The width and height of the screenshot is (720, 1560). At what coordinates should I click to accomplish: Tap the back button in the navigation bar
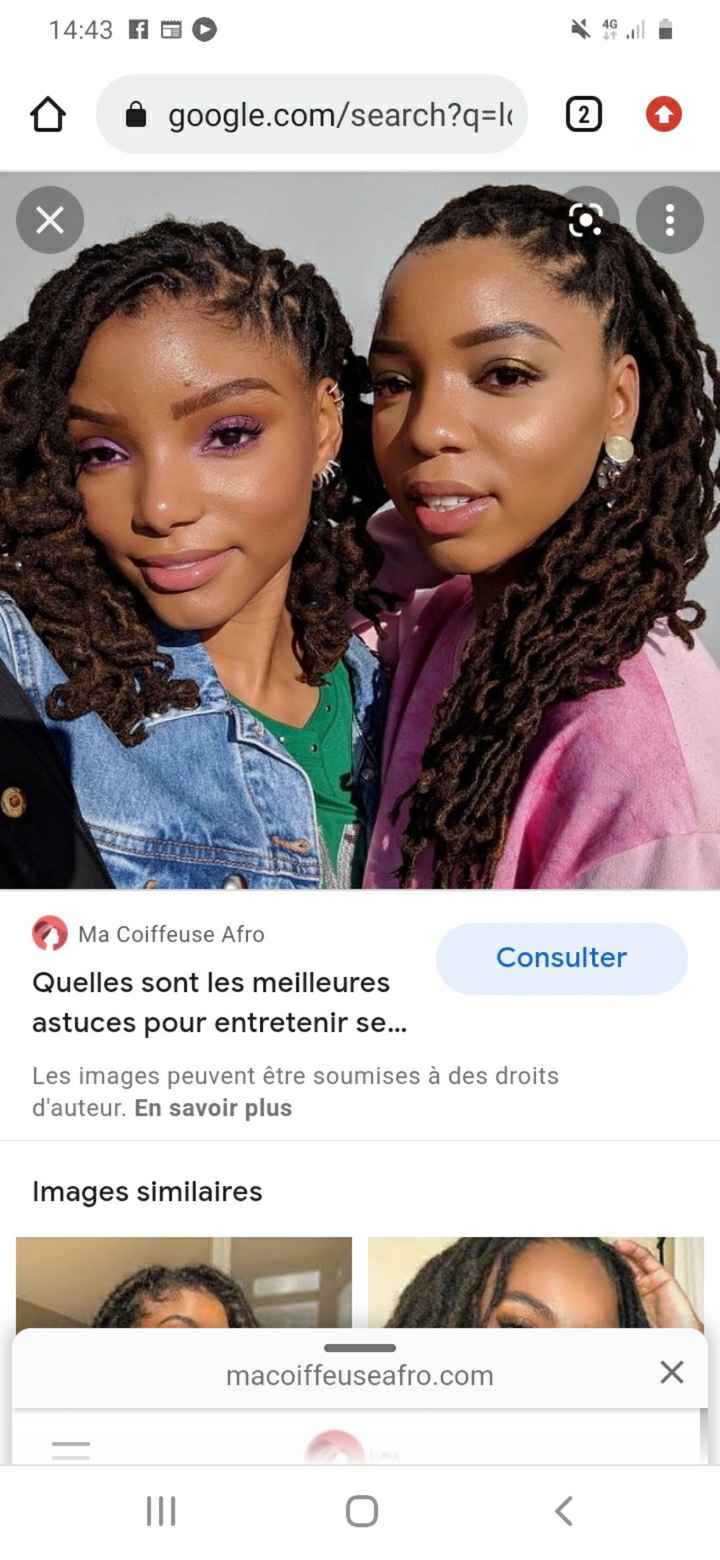(x=563, y=1511)
